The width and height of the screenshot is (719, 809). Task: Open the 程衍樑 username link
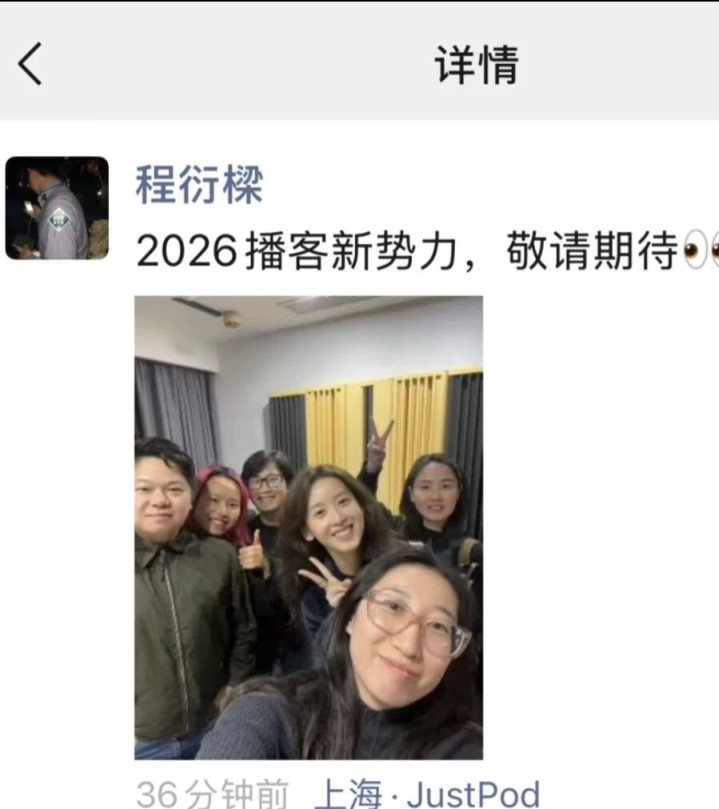199,184
